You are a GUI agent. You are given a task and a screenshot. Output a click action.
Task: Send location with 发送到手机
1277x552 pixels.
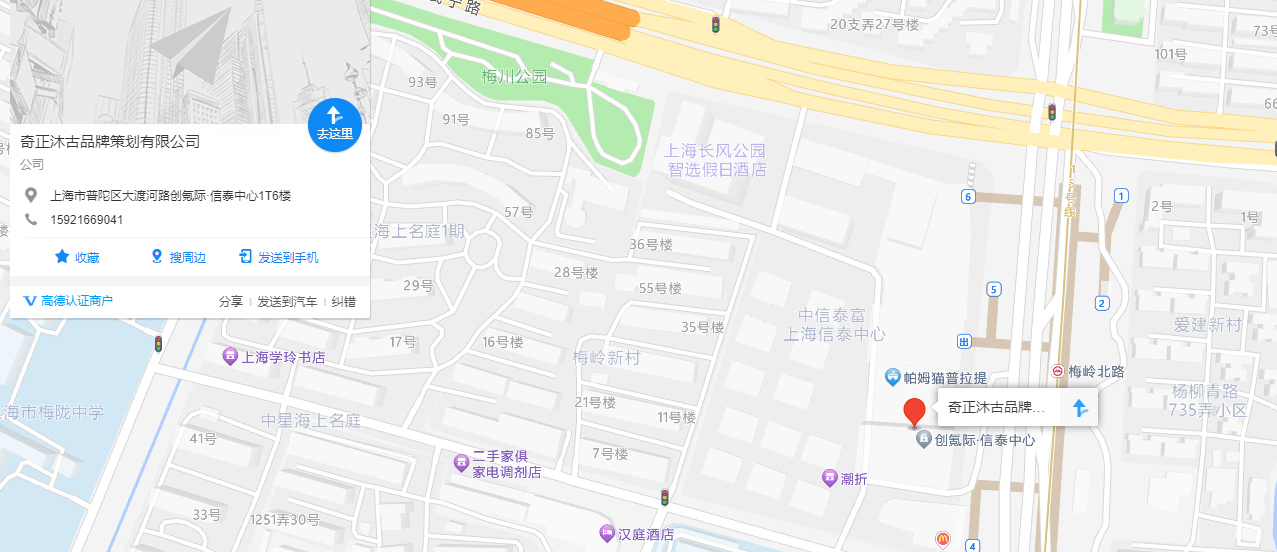[279, 258]
